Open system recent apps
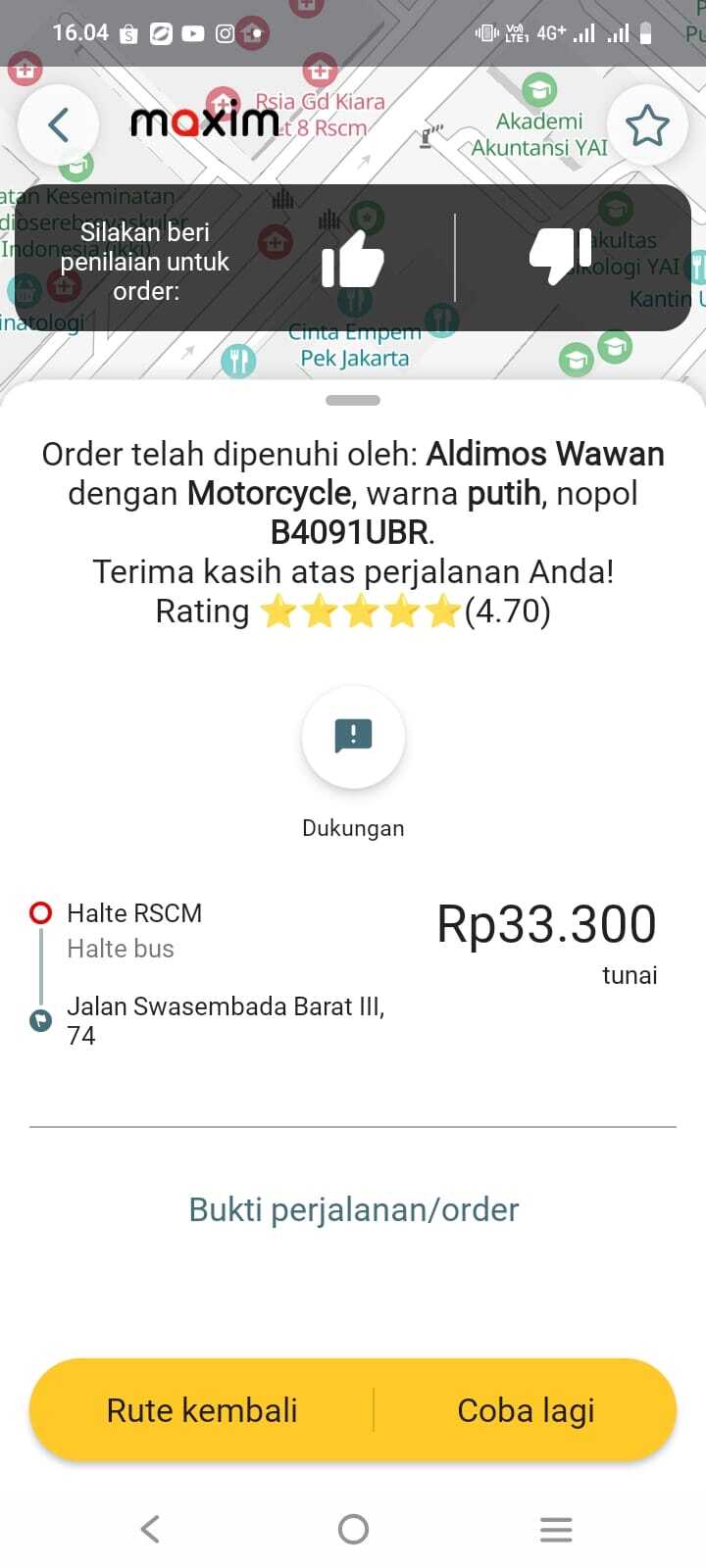This screenshot has height=1568, width=706. pos(556,1529)
